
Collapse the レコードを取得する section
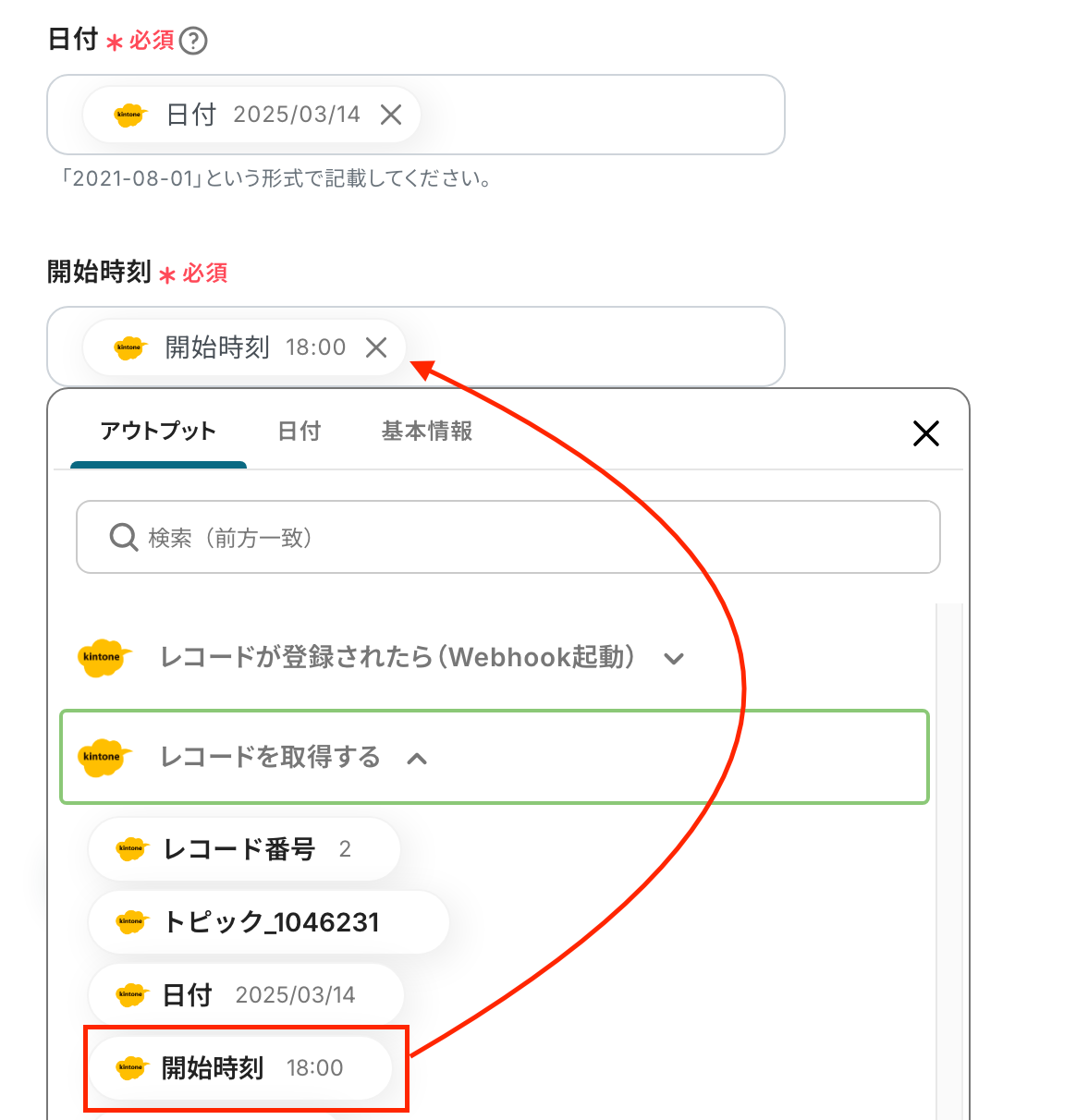[x=417, y=759]
